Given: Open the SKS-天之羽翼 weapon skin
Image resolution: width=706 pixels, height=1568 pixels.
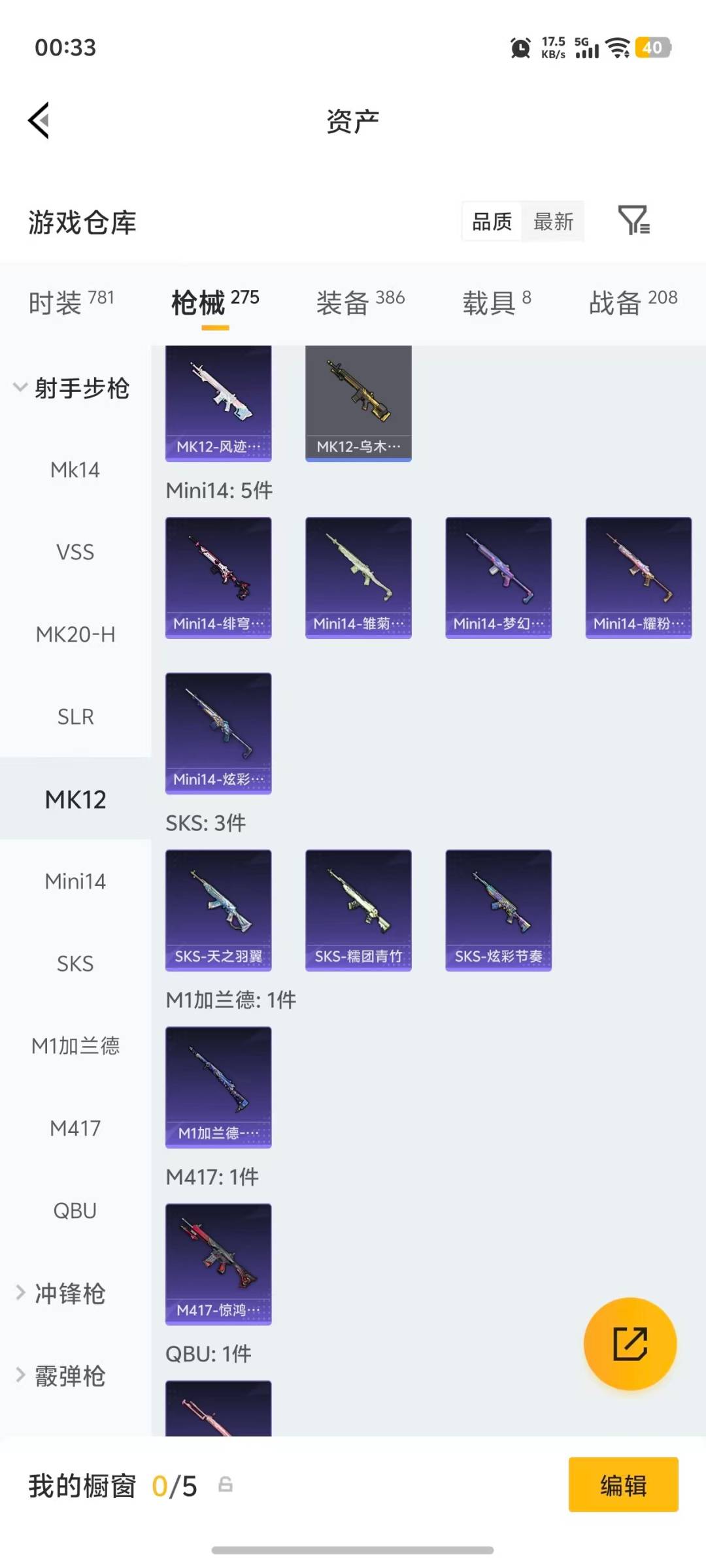Looking at the screenshot, I should [218, 909].
